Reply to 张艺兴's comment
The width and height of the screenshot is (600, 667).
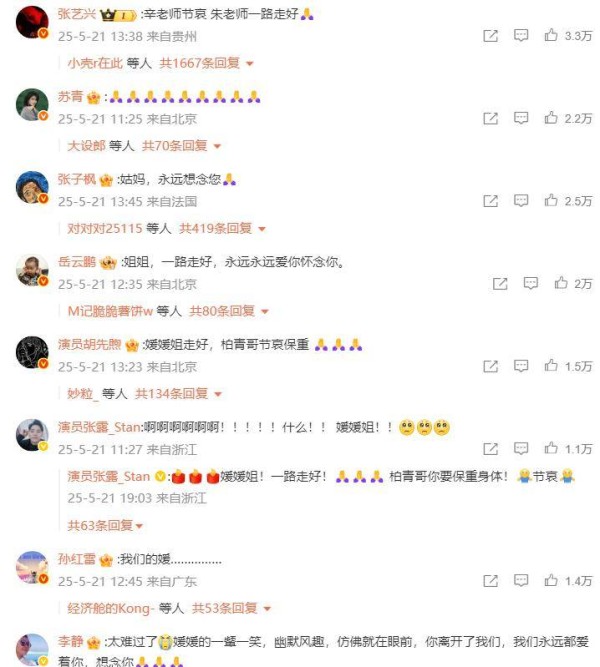click(521, 36)
